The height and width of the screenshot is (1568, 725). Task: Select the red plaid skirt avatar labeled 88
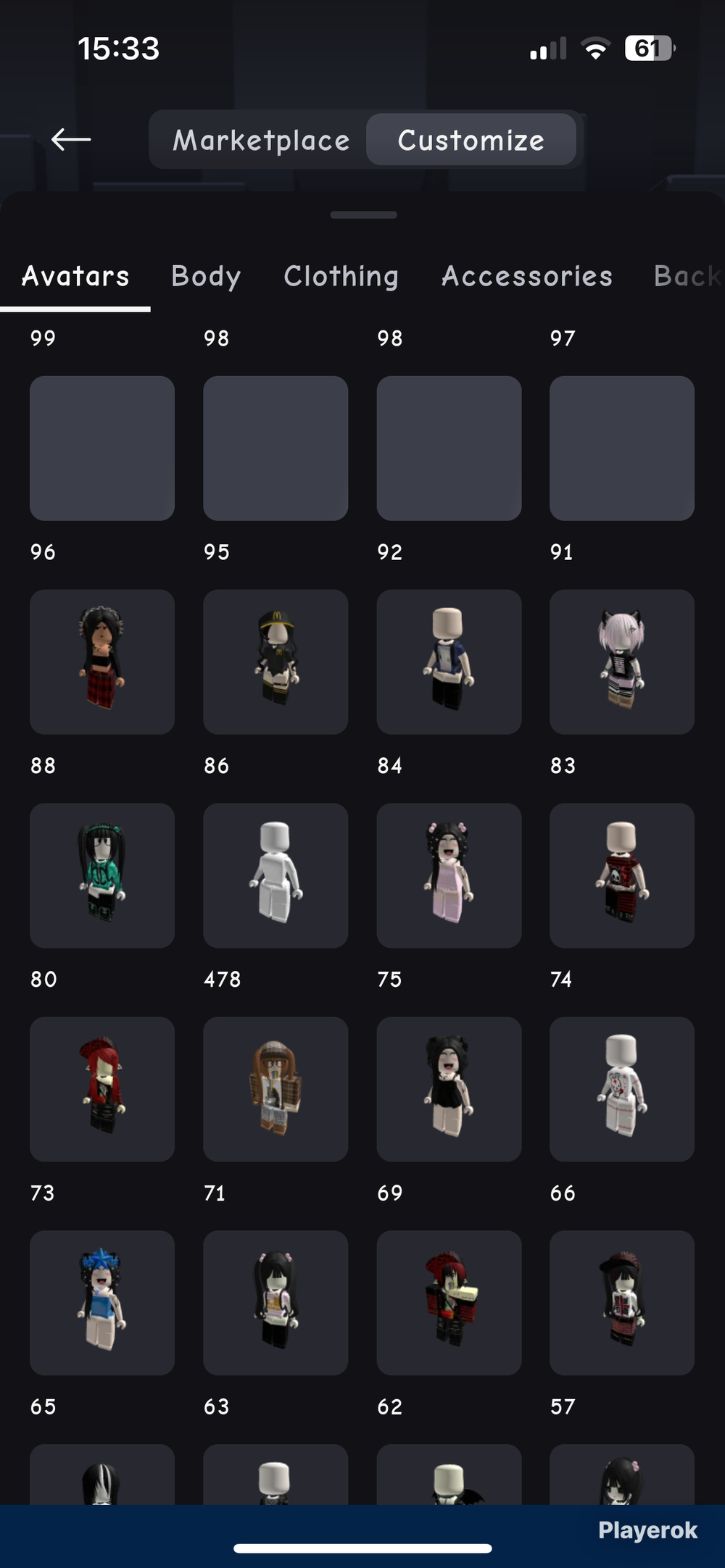click(102, 662)
